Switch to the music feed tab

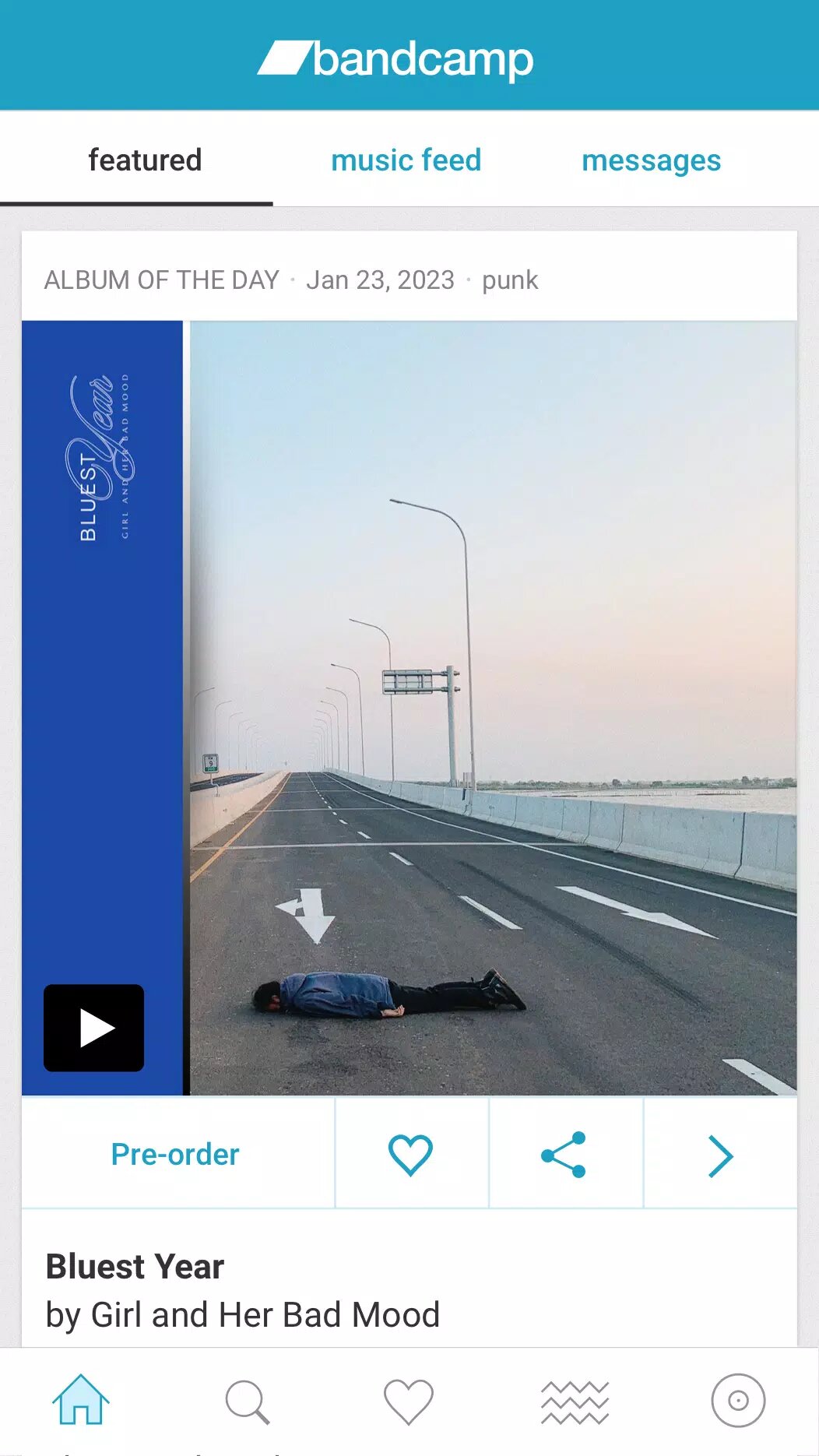pos(406,160)
